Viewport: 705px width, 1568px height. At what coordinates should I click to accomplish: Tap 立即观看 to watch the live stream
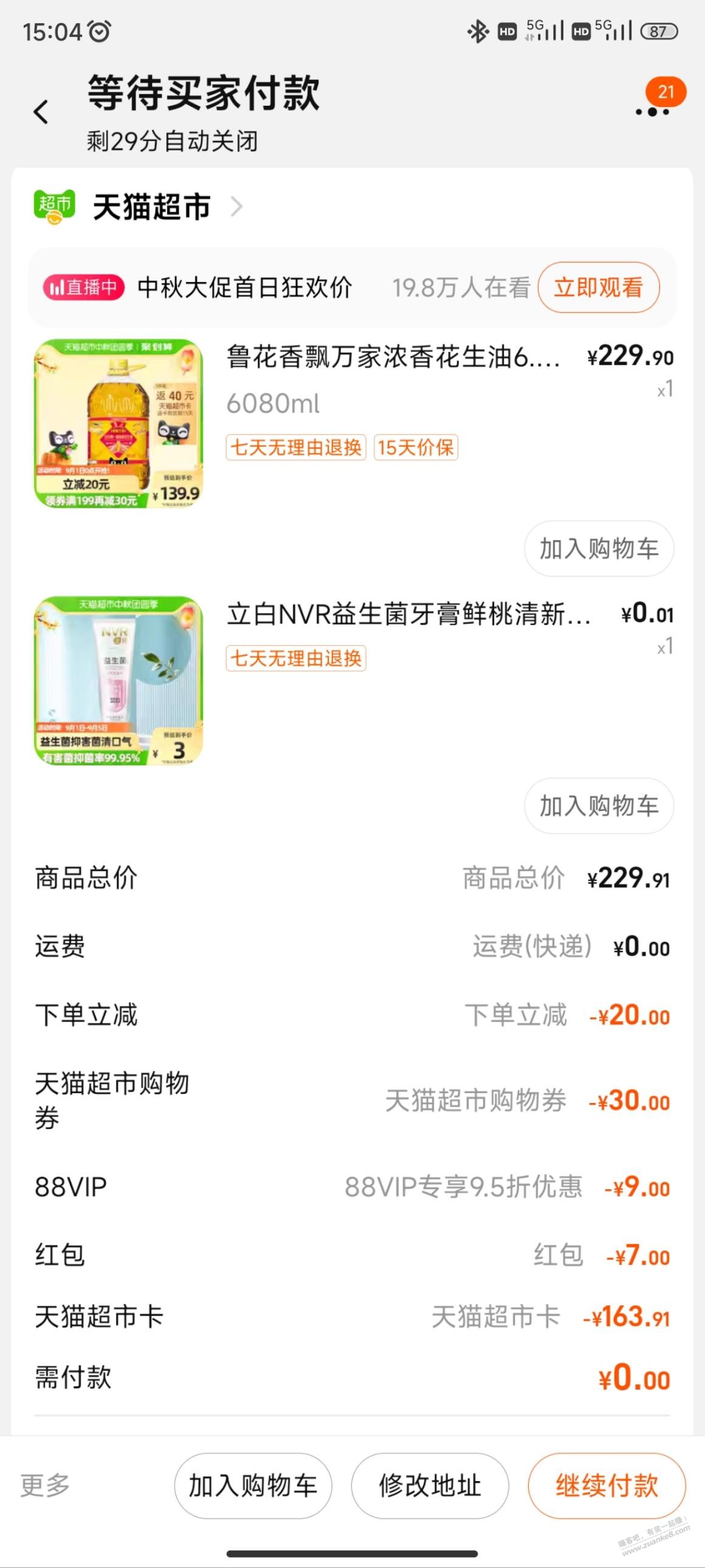coord(599,288)
